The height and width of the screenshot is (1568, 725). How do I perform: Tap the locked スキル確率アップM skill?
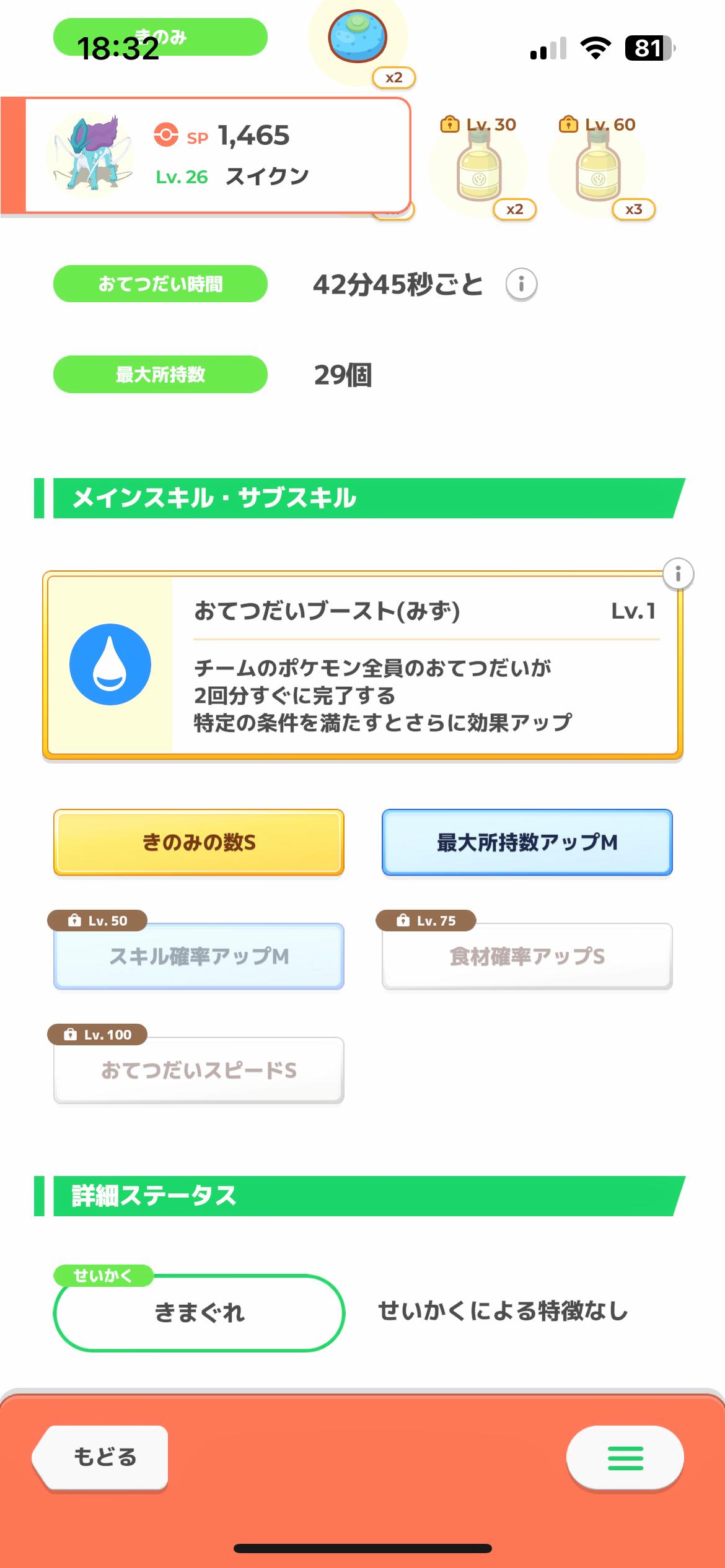(x=199, y=956)
